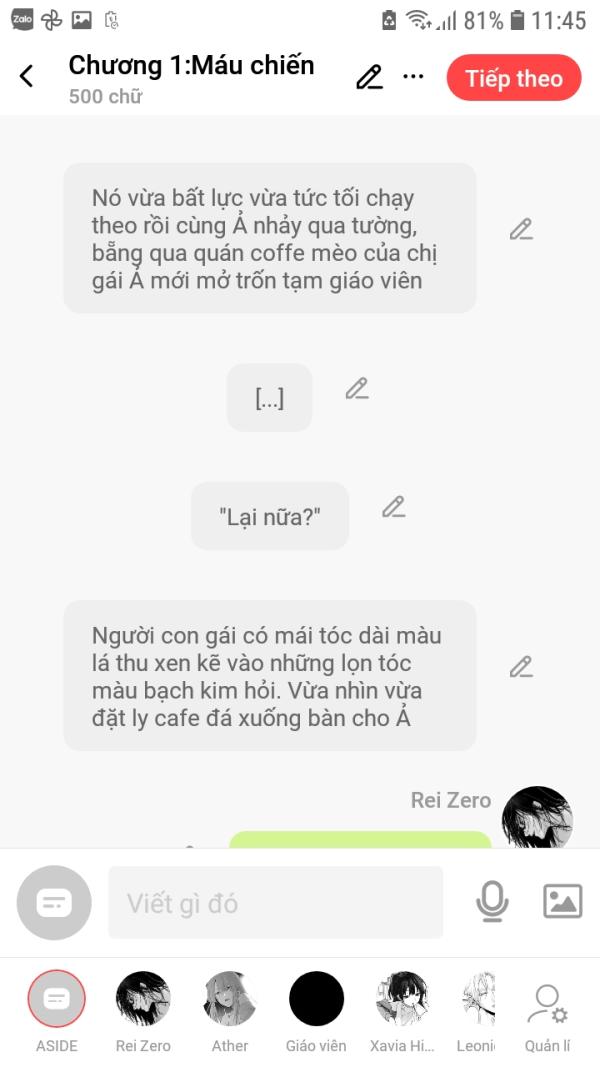Image resolution: width=600 pixels, height=1067 pixels.
Task: Select the ASIDE narrator option
Action: click(x=57, y=1000)
